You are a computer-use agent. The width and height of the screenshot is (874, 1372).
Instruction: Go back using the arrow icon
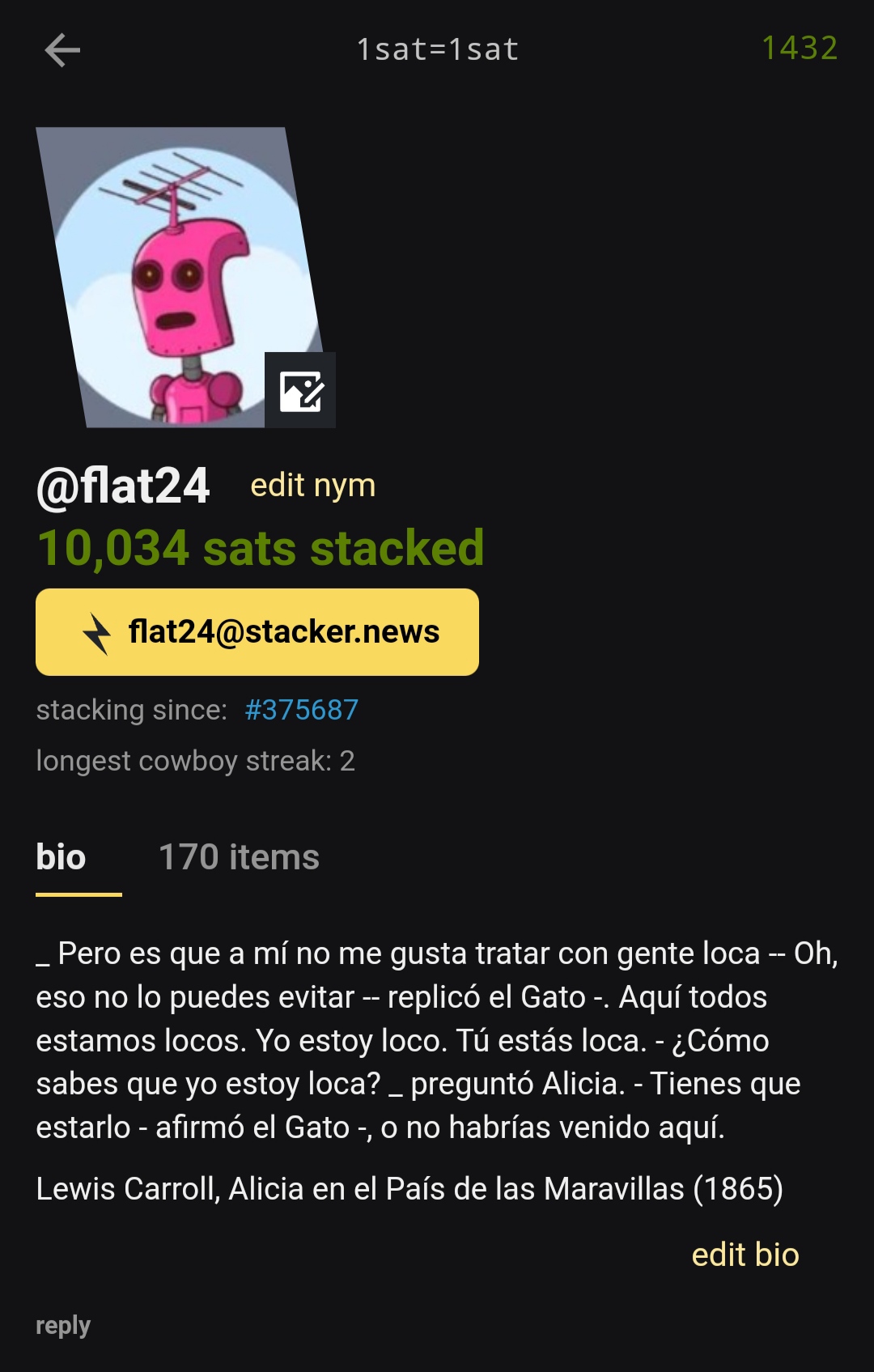(x=62, y=50)
